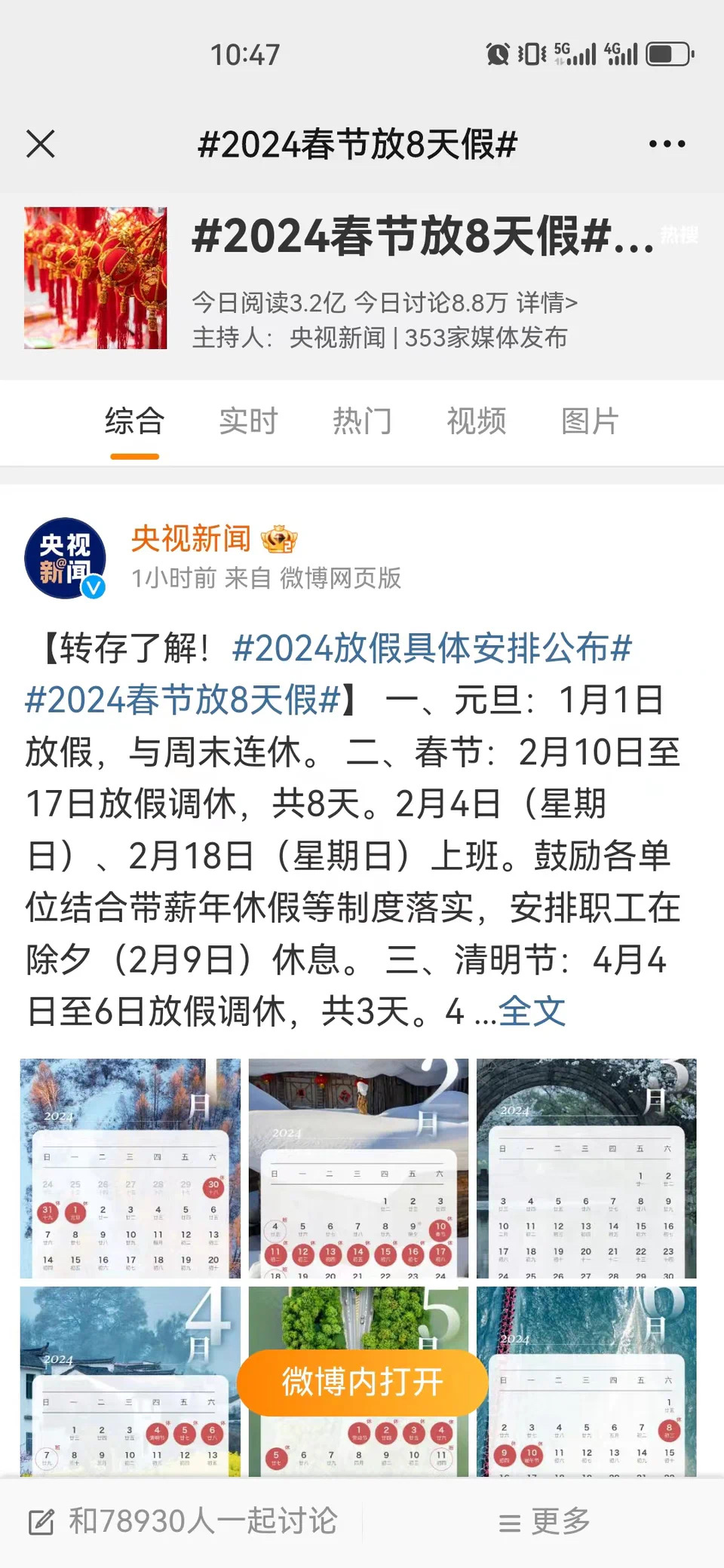Switch to the 热门 tab
724x1568 pixels.
click(x=362, y=421)
